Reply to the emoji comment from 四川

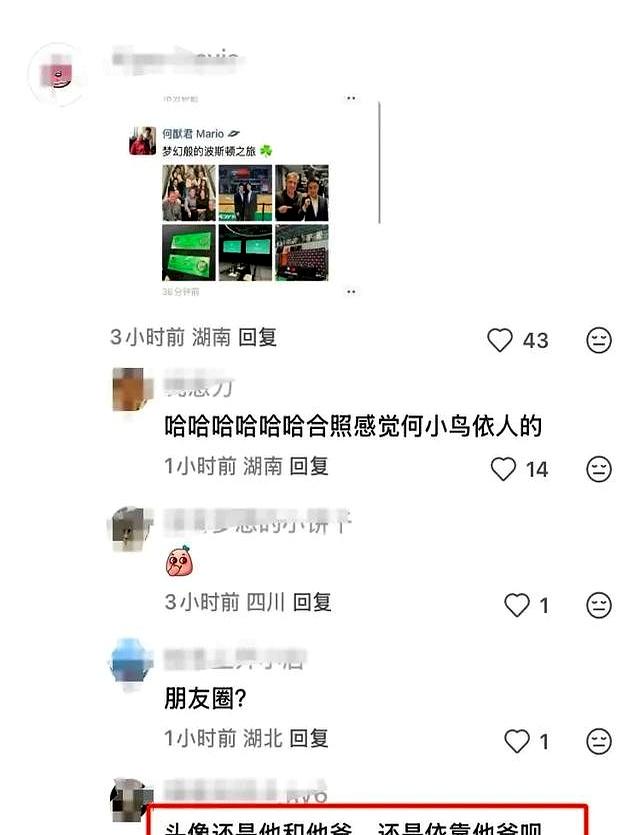tap(312, 602)
